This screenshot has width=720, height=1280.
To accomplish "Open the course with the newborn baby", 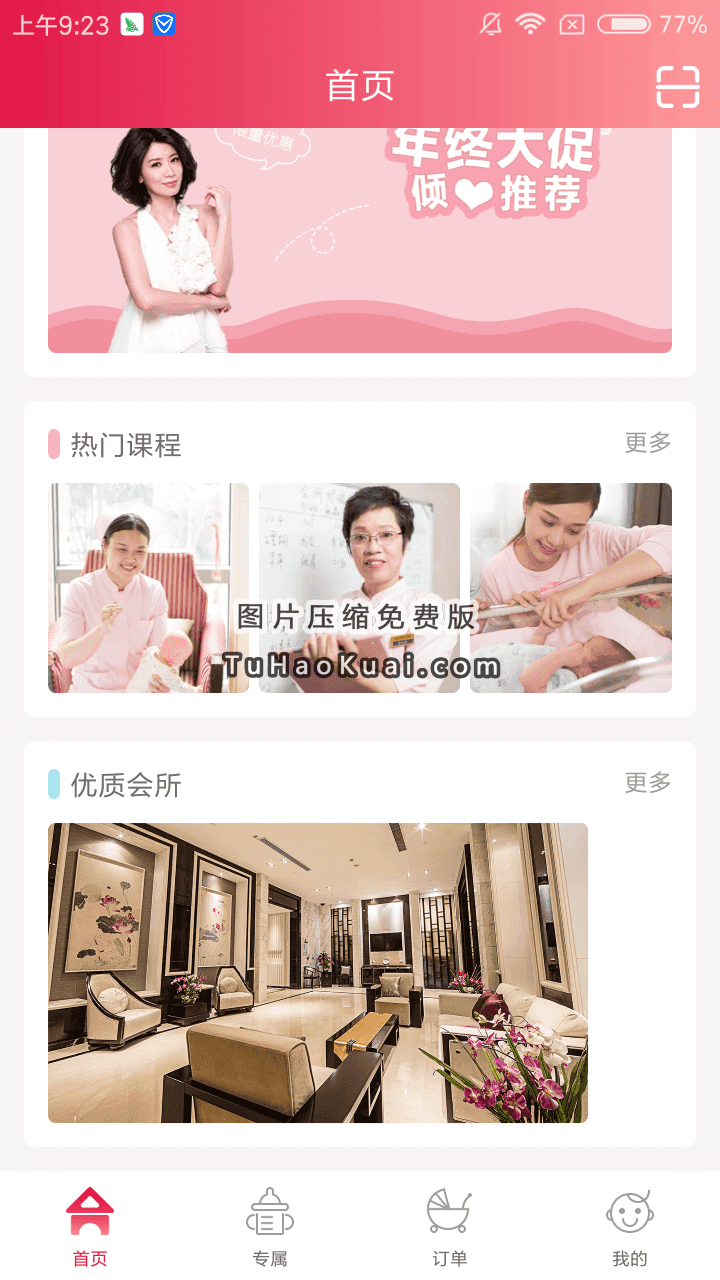I will [571, 587].
